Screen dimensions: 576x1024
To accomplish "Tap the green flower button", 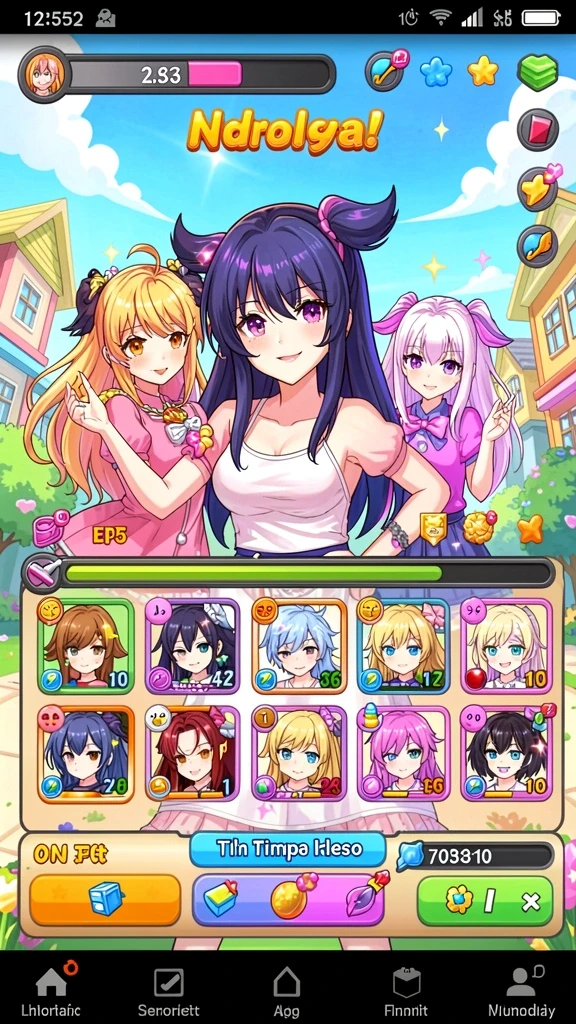I will coord(485,901).
